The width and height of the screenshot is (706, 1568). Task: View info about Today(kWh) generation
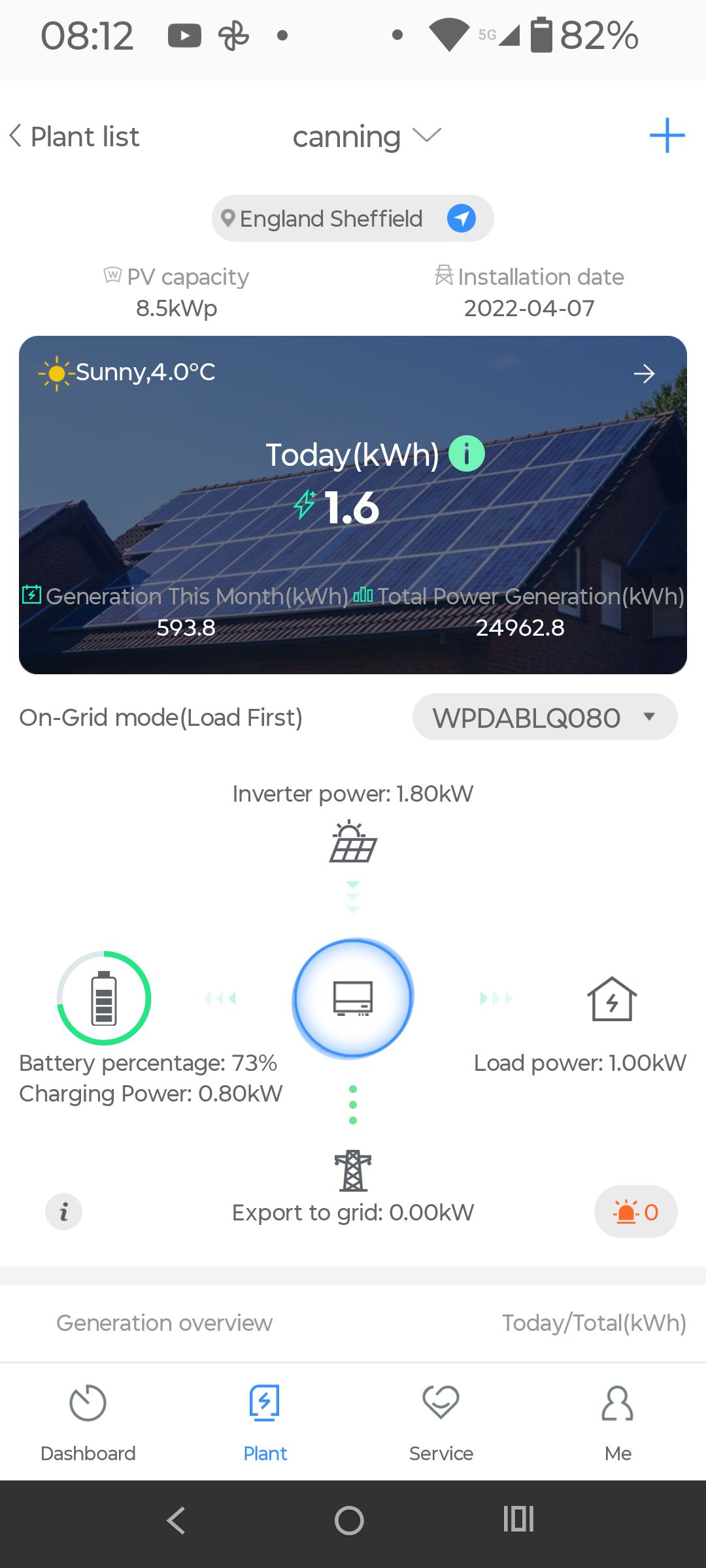click(x=466, y=453)
